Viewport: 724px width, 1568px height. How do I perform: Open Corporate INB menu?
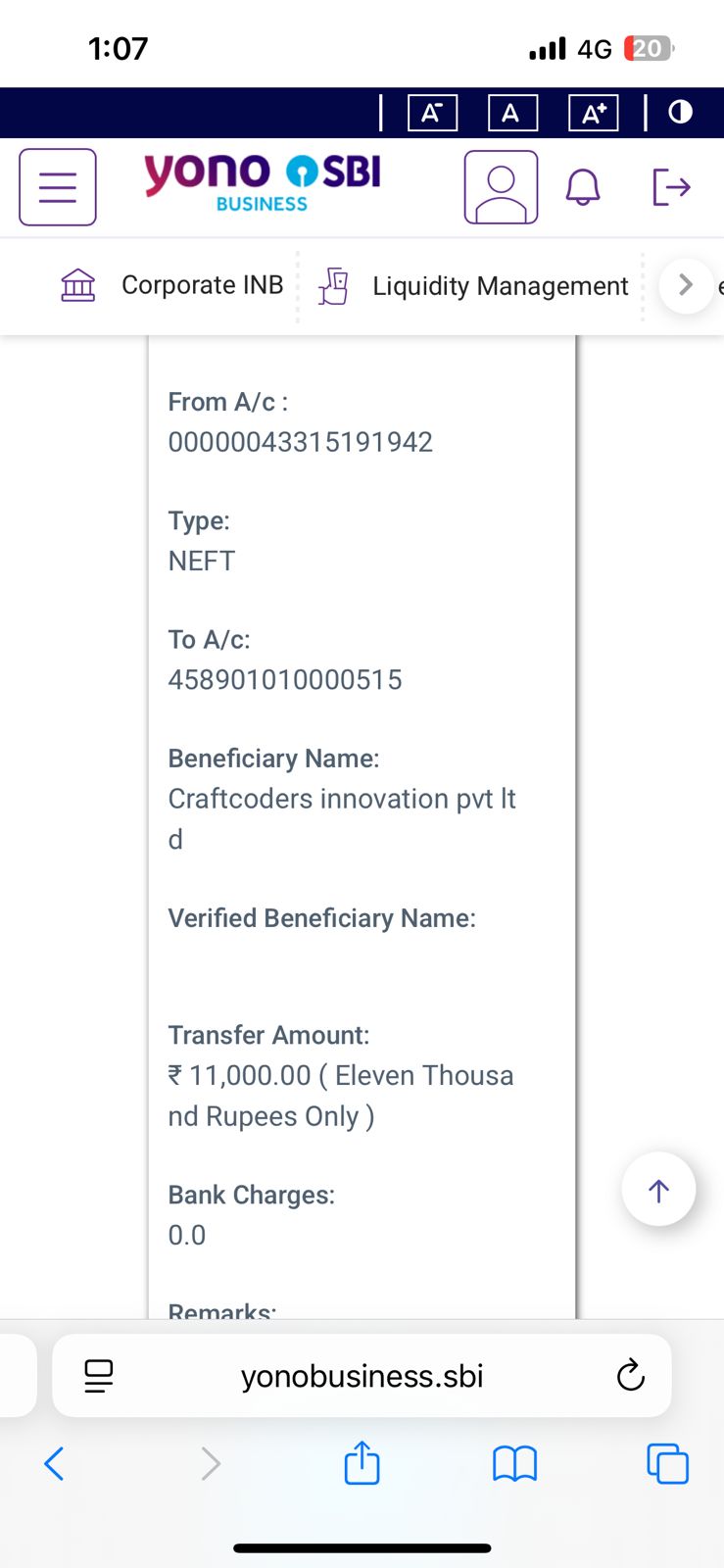pos(173,285)
